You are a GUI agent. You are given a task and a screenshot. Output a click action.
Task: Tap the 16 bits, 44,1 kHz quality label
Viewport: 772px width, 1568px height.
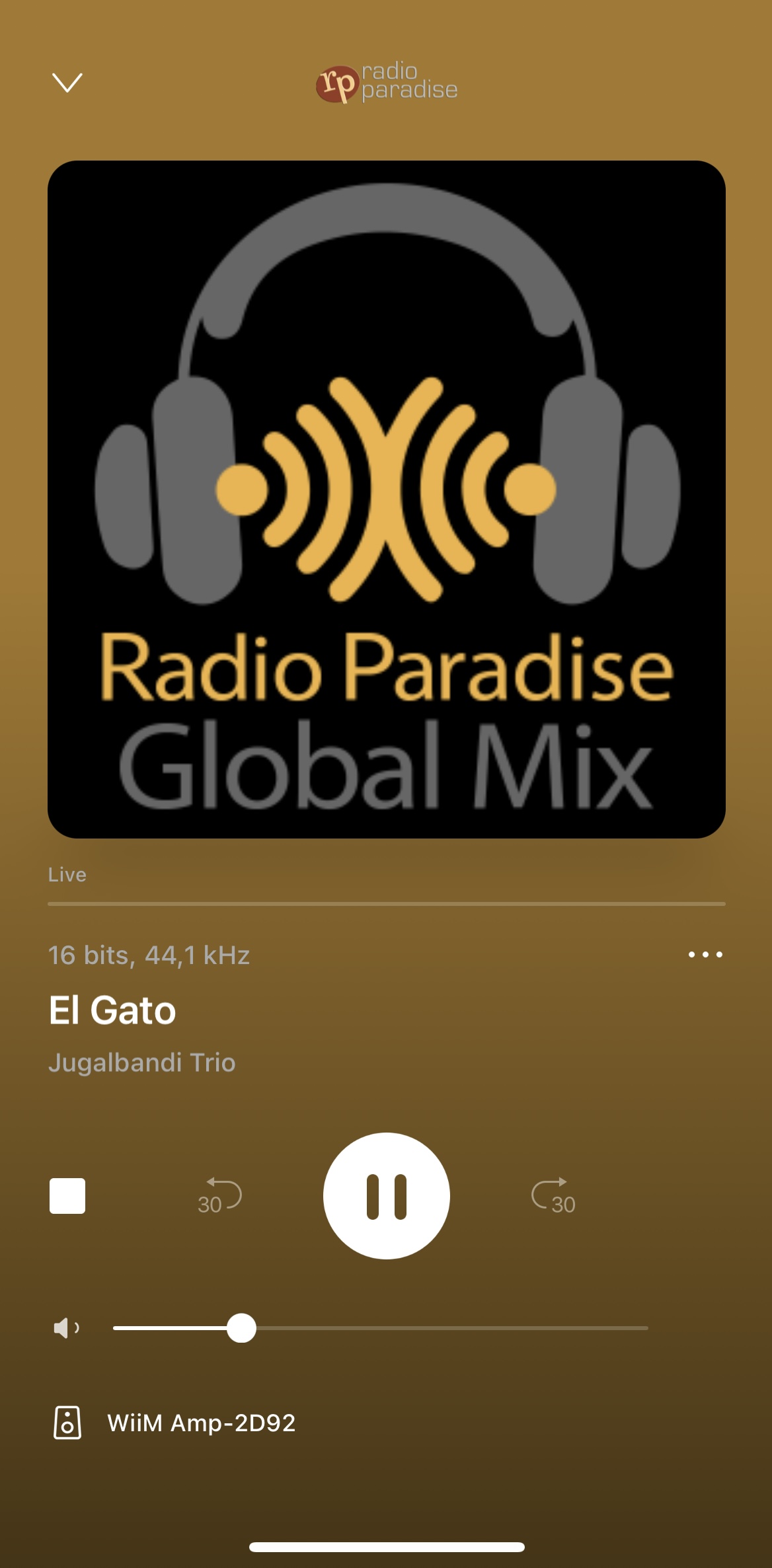coord(149,955)
